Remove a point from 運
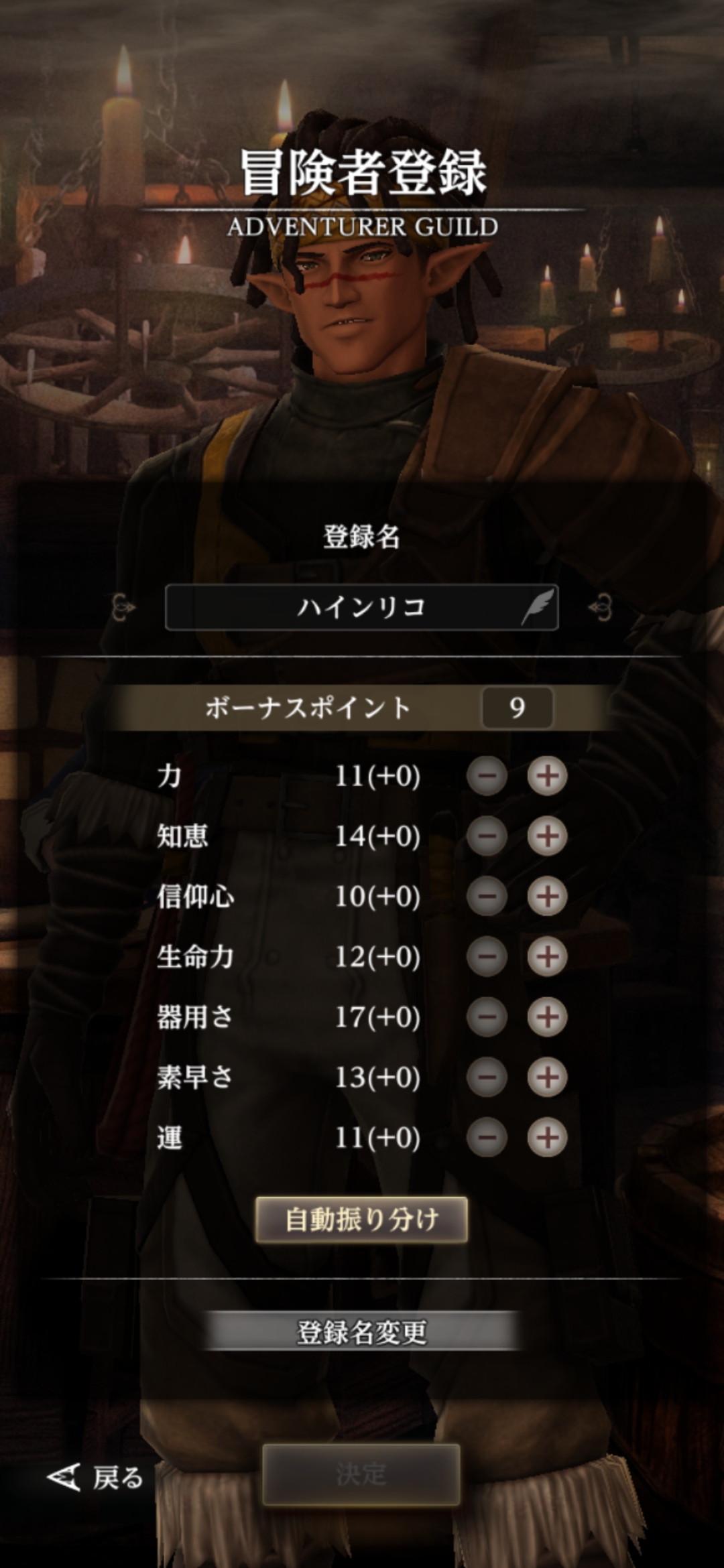The height and width of the screenshot is (1568, 724). point(487,1138)
